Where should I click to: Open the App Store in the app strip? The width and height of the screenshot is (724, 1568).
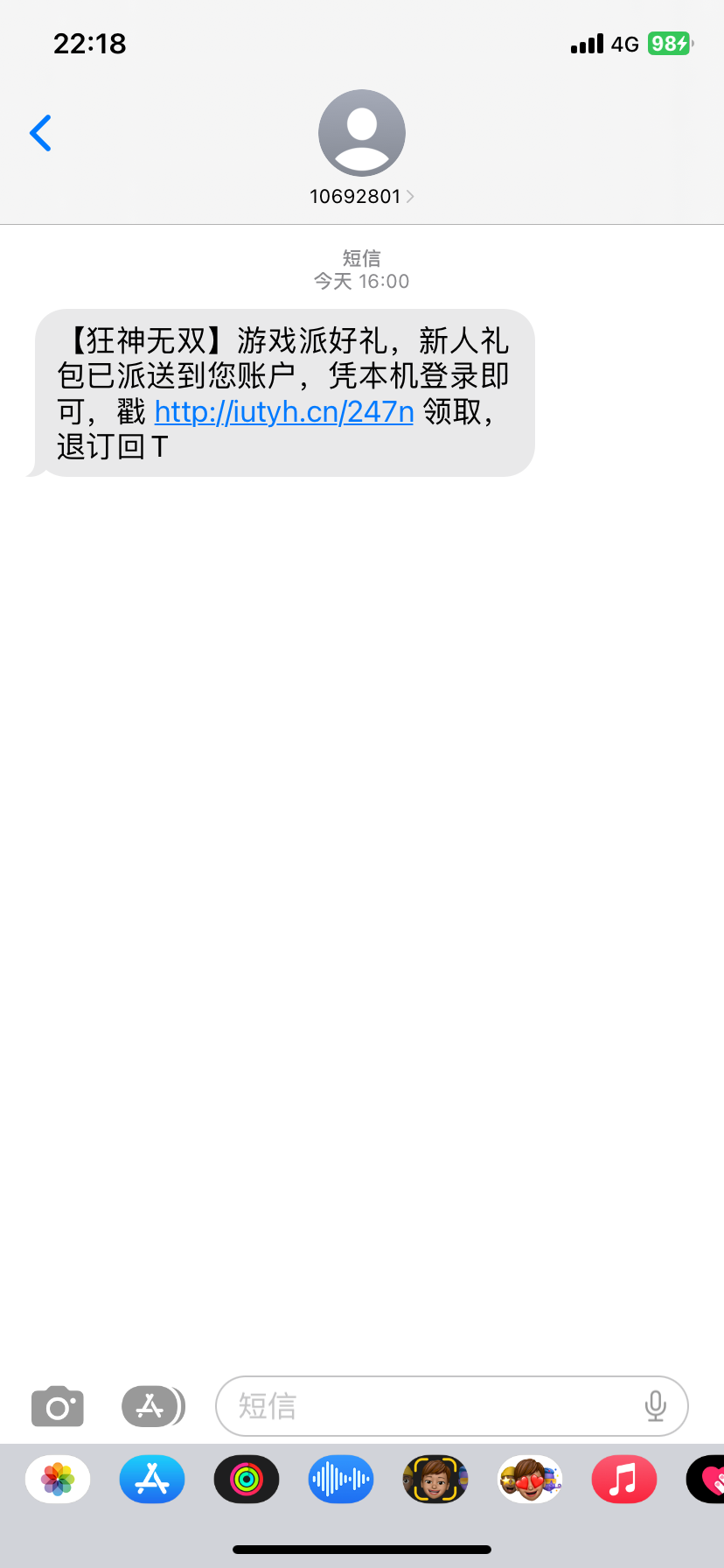(x=152, y=1480)
